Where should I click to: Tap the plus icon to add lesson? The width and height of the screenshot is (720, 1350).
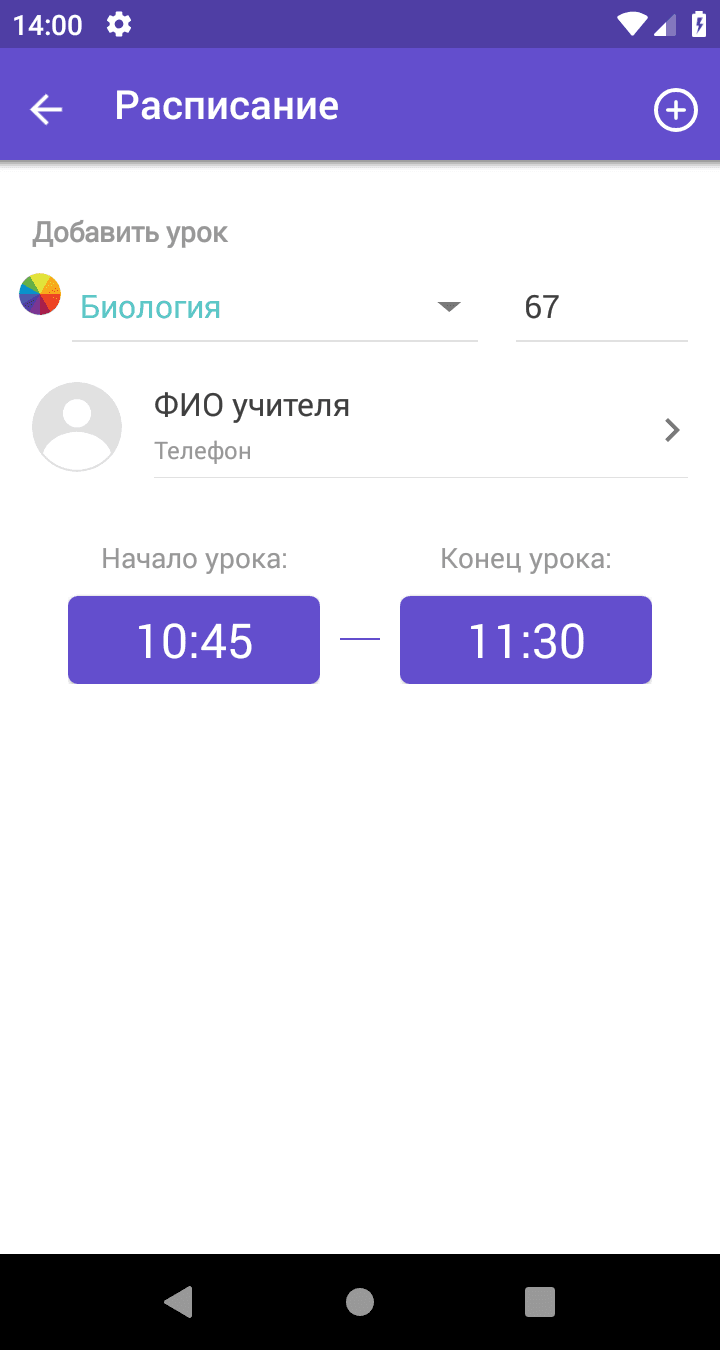click(675, 110)
